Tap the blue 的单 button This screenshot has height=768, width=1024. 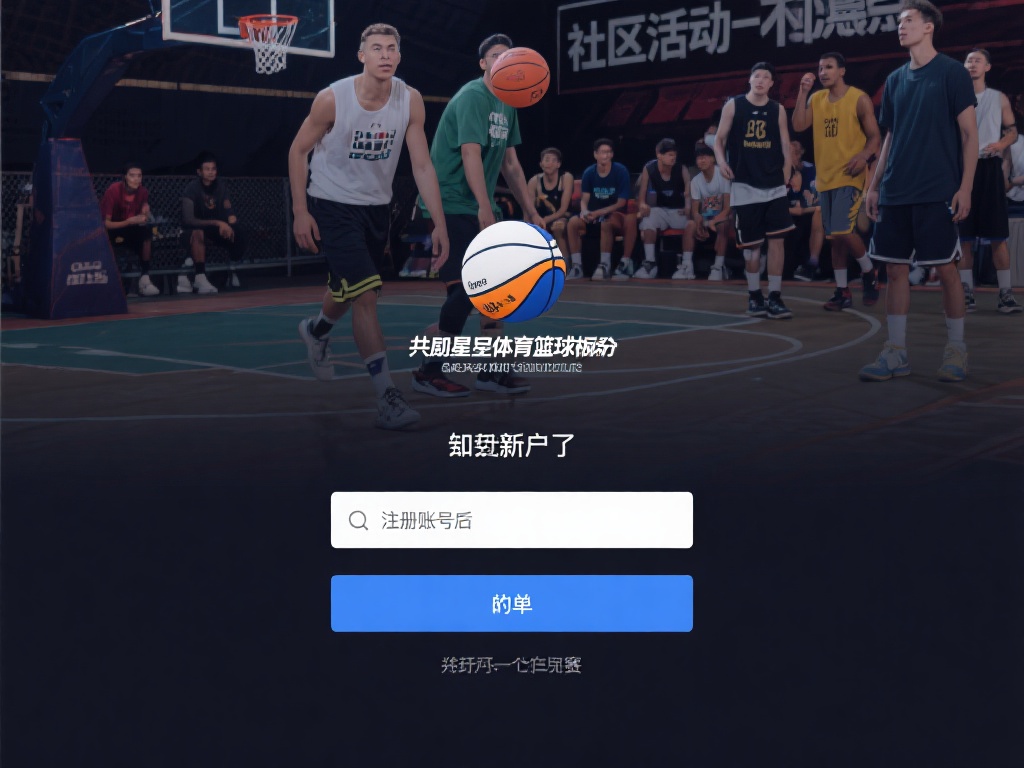pos(511,603)
